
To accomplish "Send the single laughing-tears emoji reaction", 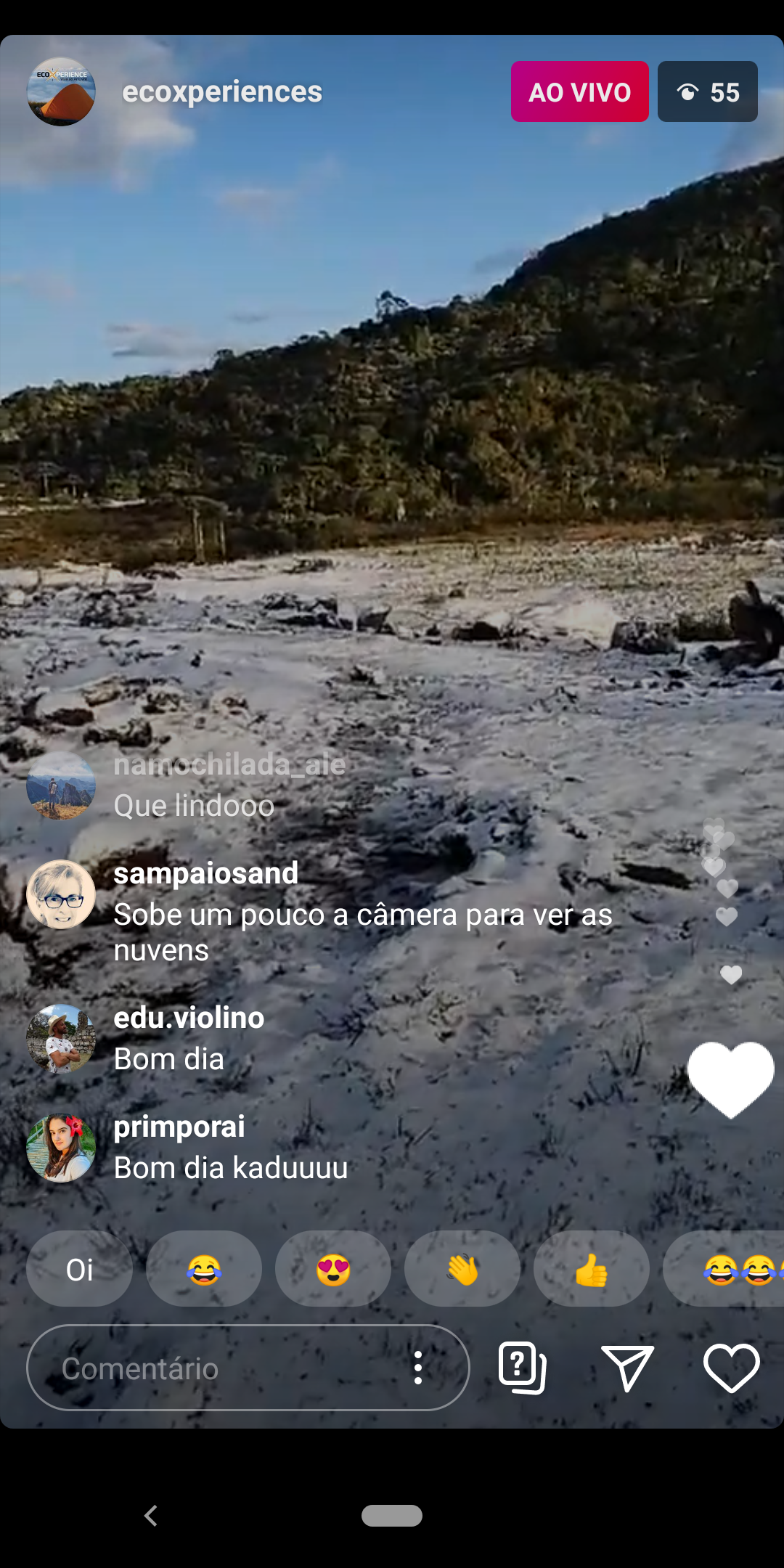I will (204, 1269).
